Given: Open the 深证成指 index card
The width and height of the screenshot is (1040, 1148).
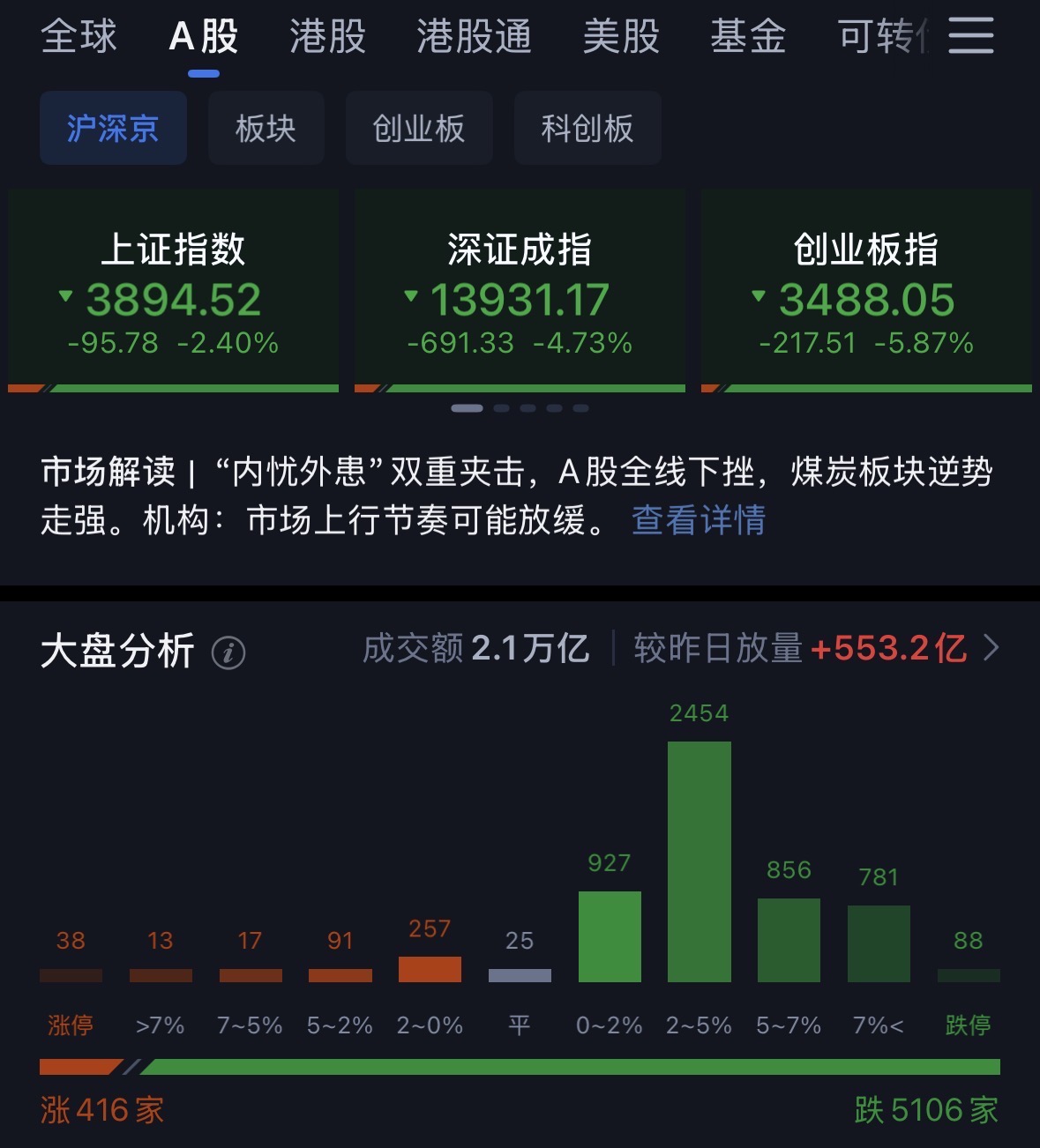Looking at the screenshot, I should [520, 291].
